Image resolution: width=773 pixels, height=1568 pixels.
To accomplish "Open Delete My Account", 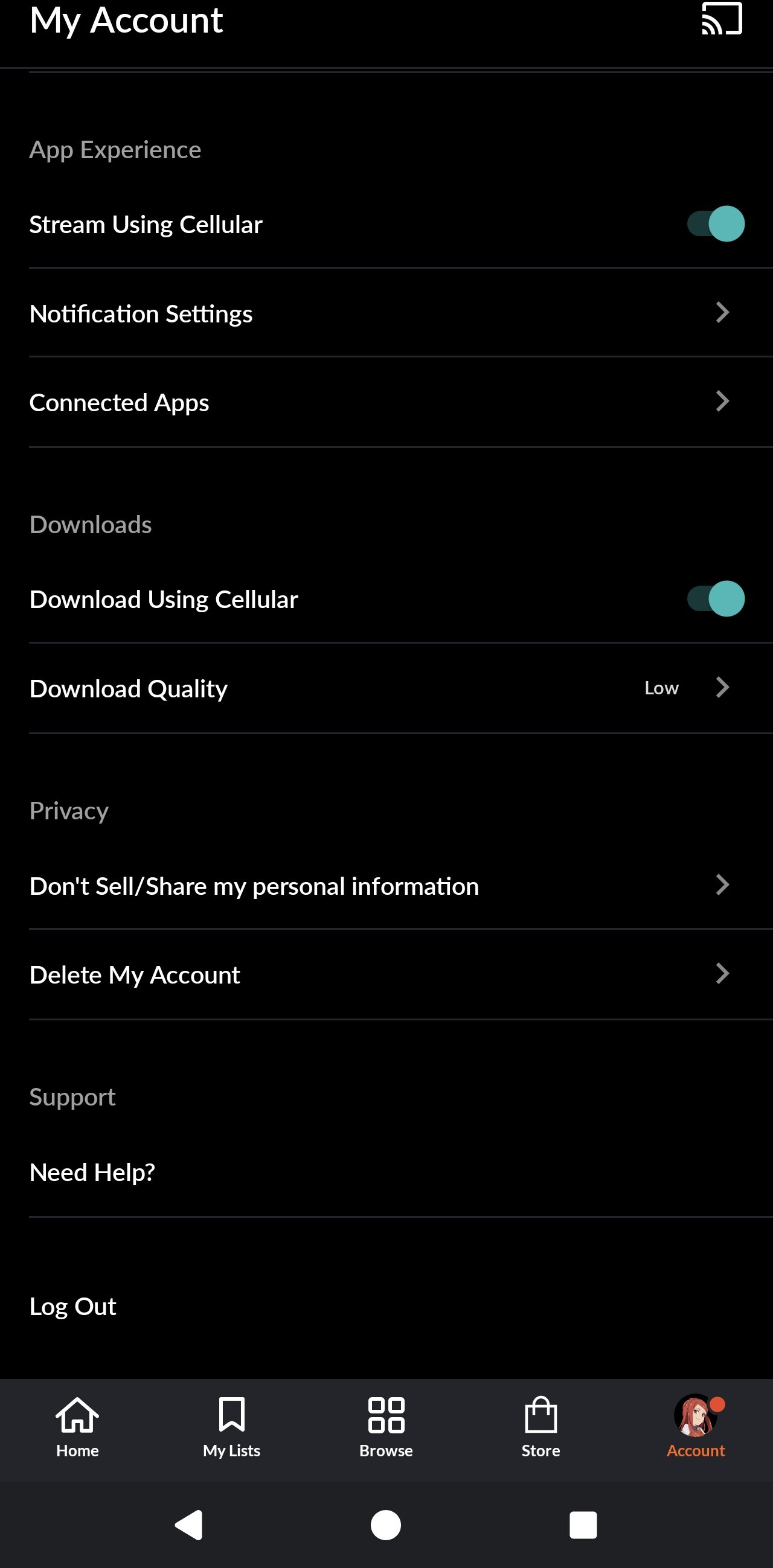I will tap(386, 974).
